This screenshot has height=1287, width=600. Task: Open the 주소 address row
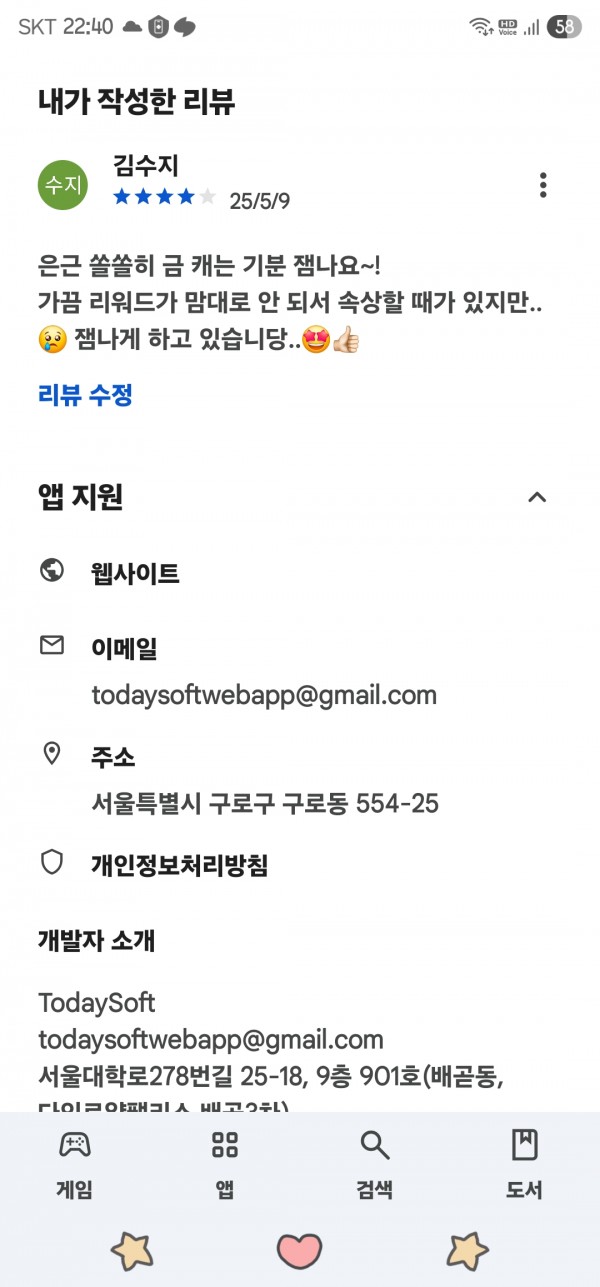click(300, 779)
